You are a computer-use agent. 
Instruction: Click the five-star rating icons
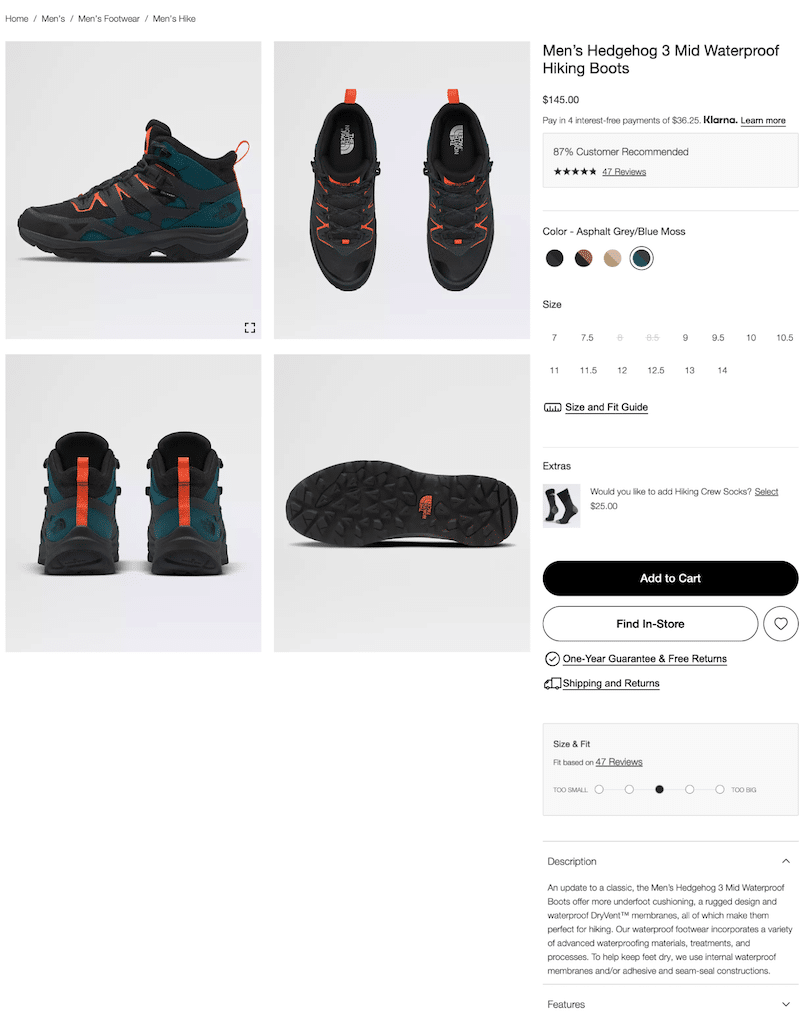point(573,171)
